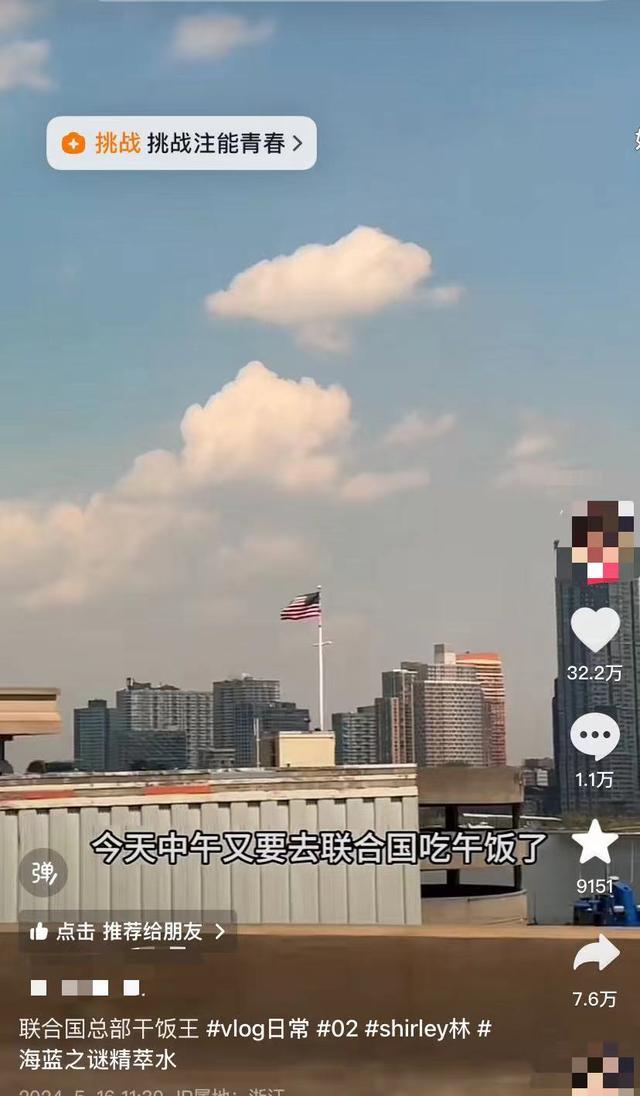Like this video with the heart
Image resolution: width=640 pixels, height=1096 pixels.
tap(595, 629)
